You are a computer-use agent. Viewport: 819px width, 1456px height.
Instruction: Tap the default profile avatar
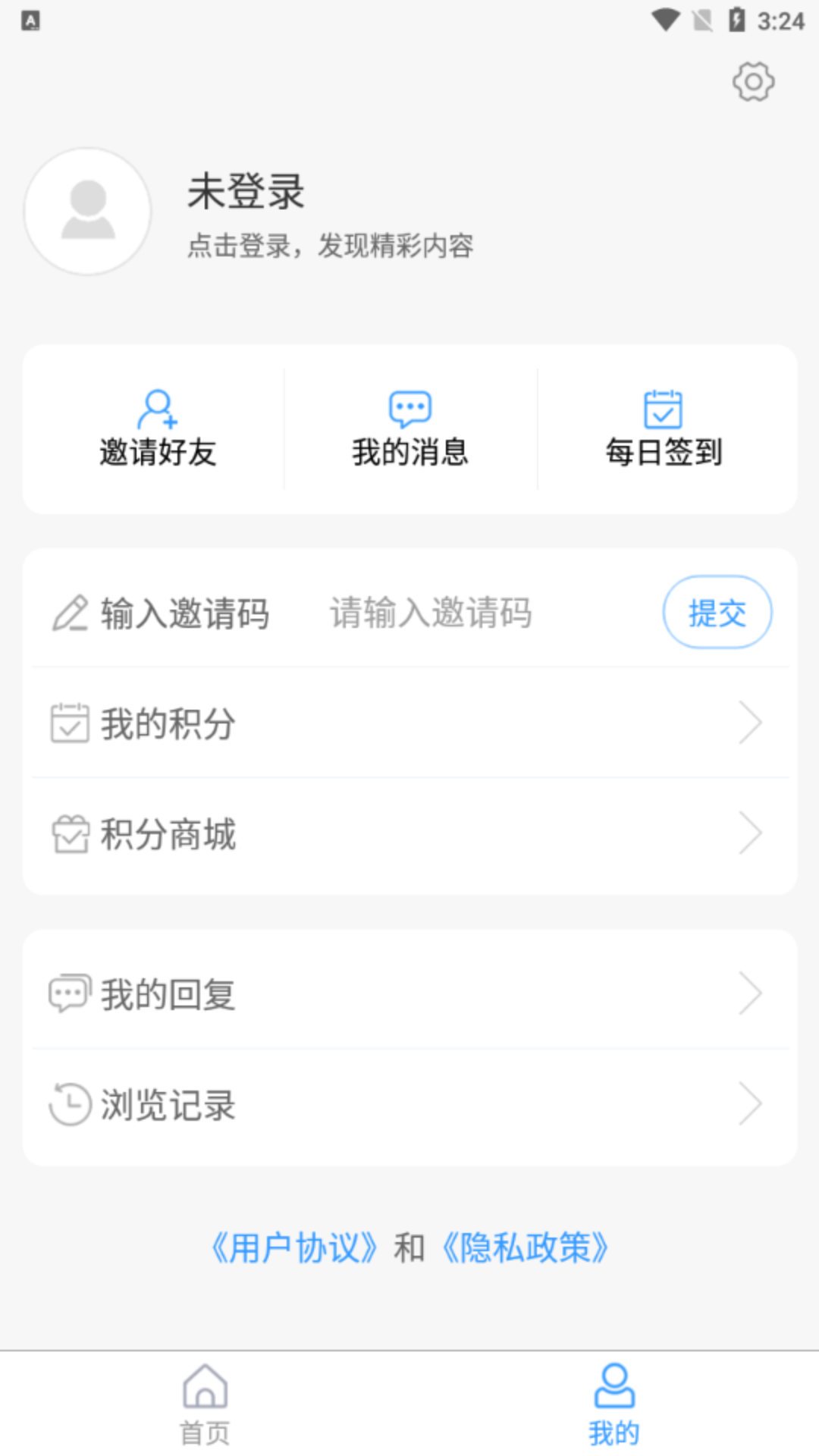(x=88, y=212)
